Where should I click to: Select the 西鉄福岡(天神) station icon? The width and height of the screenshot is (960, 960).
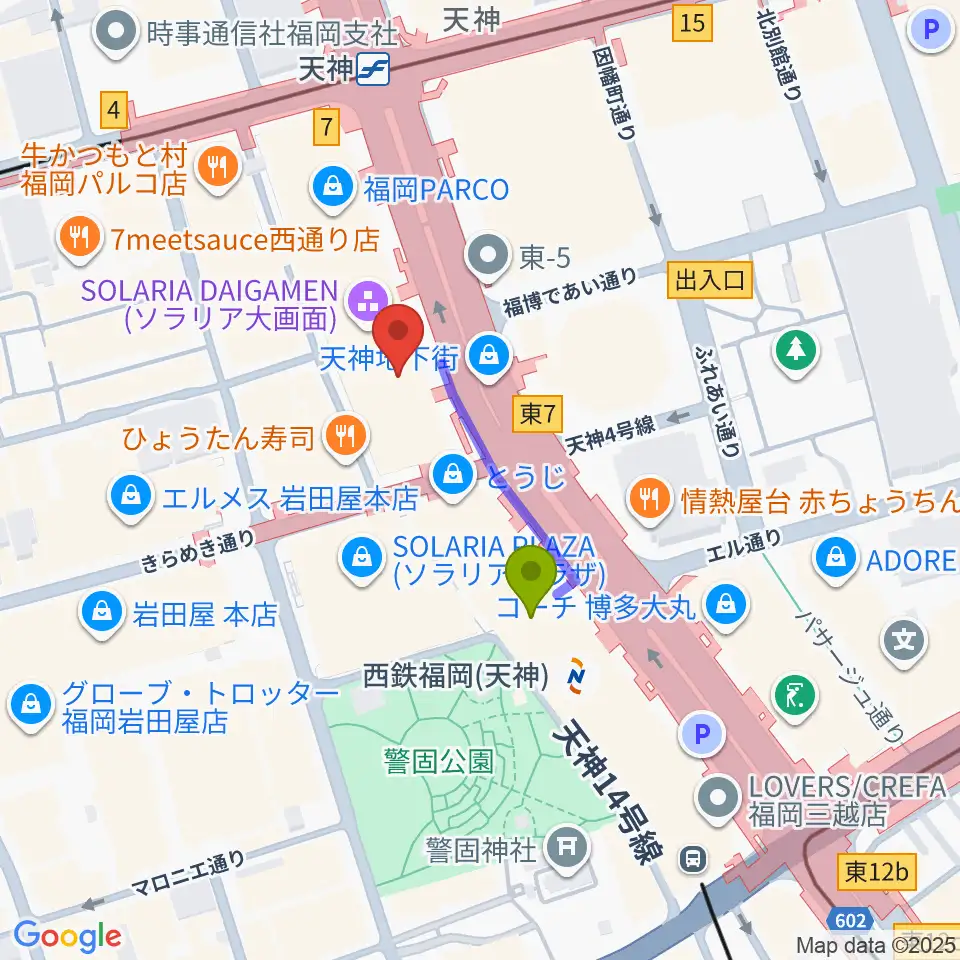(x=576, y=677)
